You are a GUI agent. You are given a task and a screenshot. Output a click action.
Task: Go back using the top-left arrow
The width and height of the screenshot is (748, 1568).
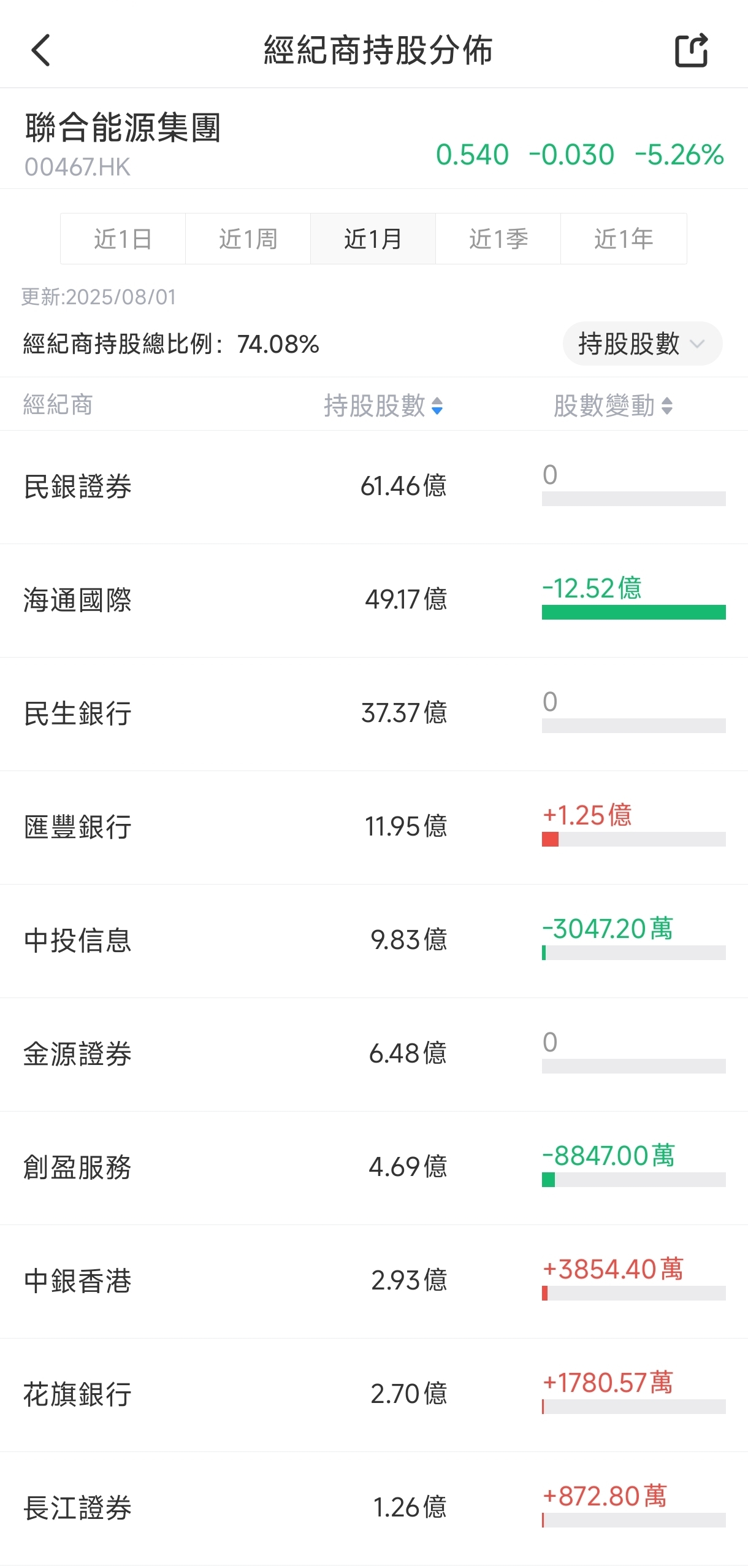pyautogui.click(x=41, y=50)
